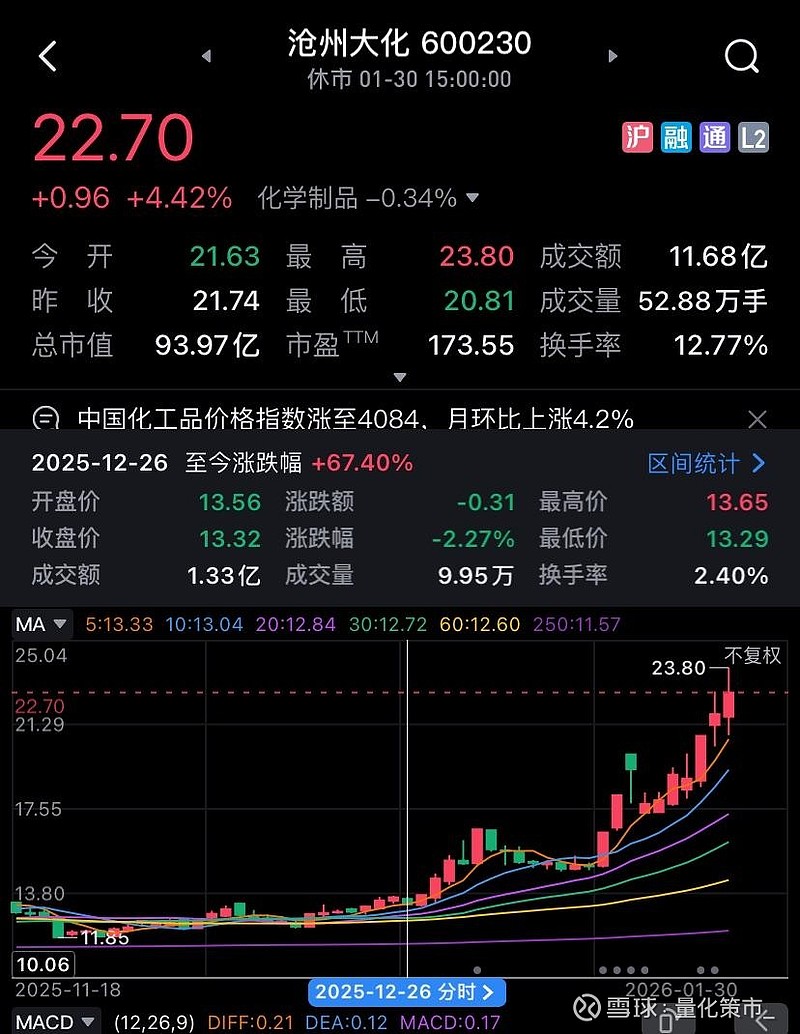Open margin trading via the 融 icon
The image size is (800, 1034).
[675, 137]
